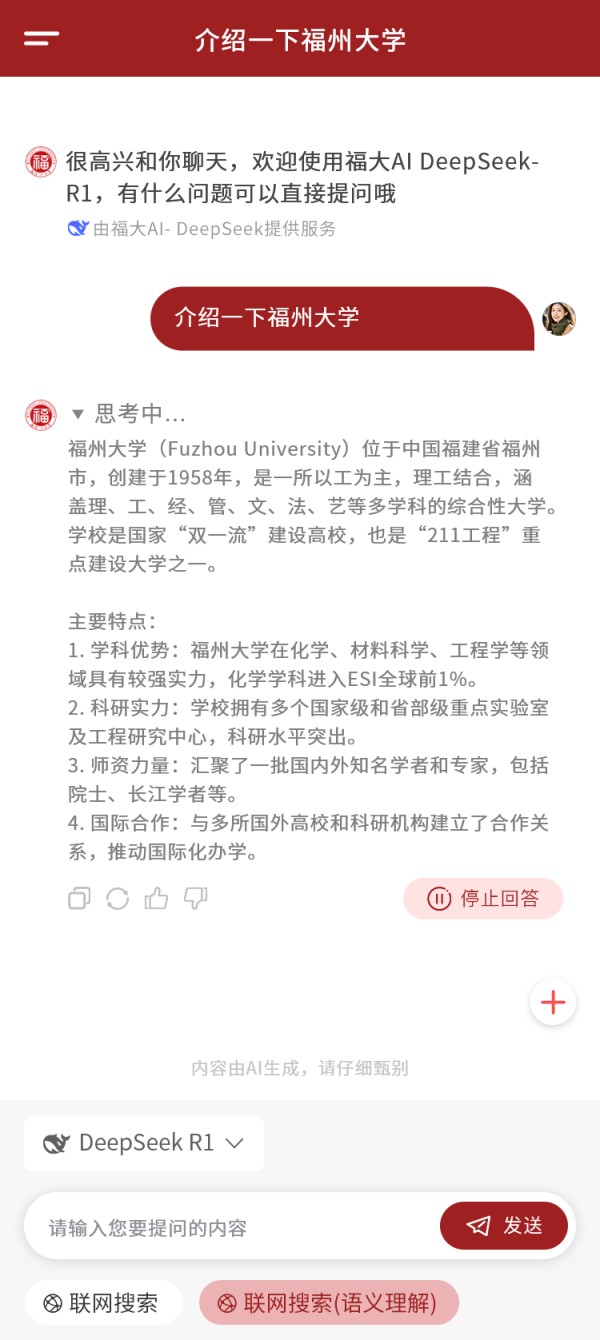Screen dimensions: 600x1340
Task: Copy the AI answer
Action: click(x=79, y=898)
